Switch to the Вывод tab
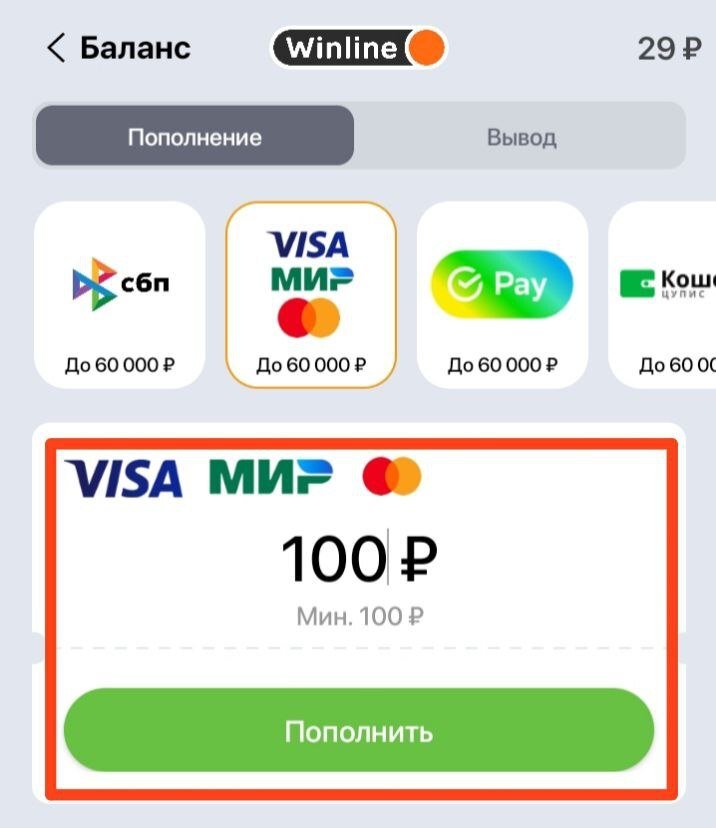The height and width of the screenshot is (828, 716). 521,137
